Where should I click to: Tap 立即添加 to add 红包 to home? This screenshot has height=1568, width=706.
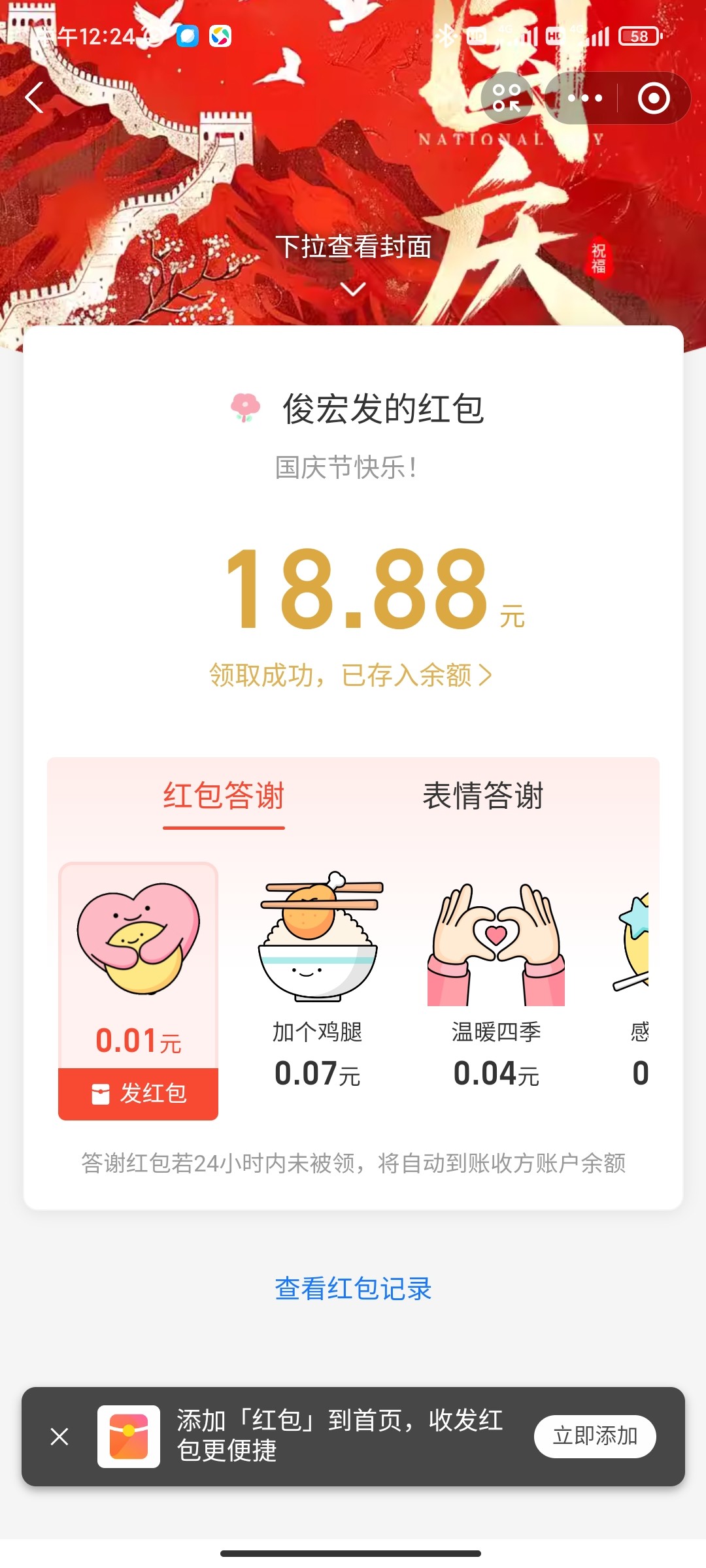[595, 1436]
